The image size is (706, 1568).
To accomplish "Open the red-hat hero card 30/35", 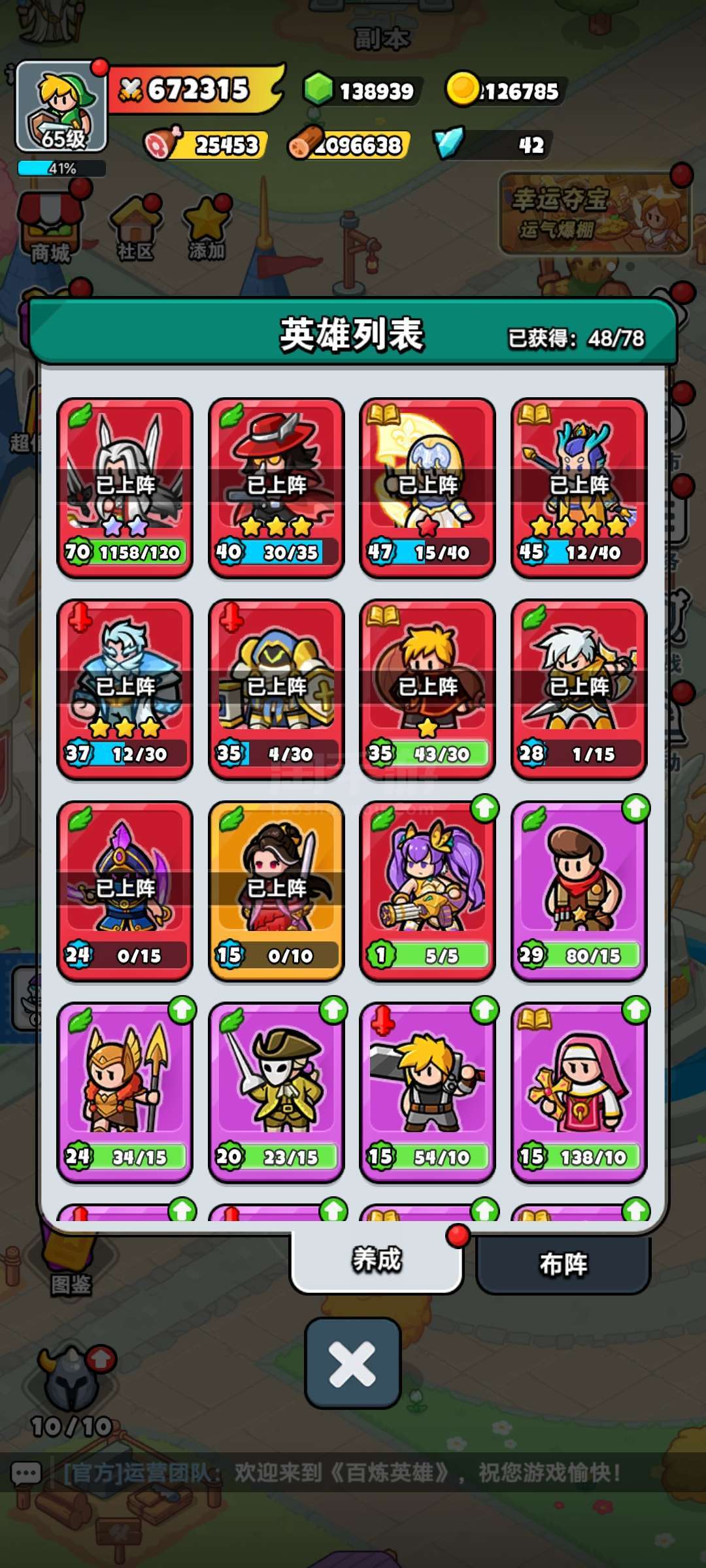I will 276,487.
